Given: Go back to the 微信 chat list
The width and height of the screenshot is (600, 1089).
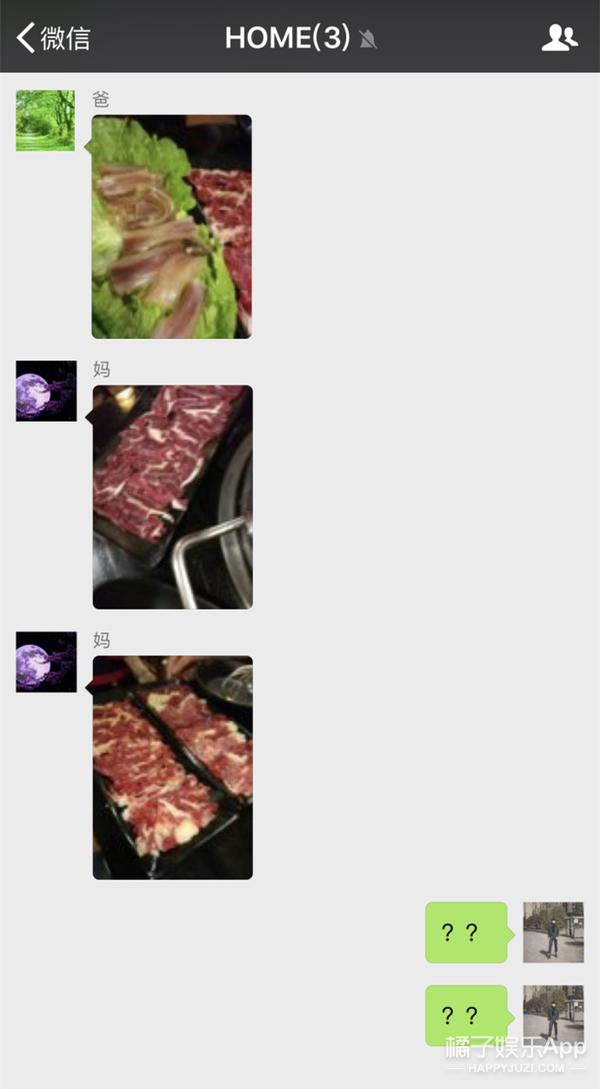Looking at the screenshot, I should [52, 38].
